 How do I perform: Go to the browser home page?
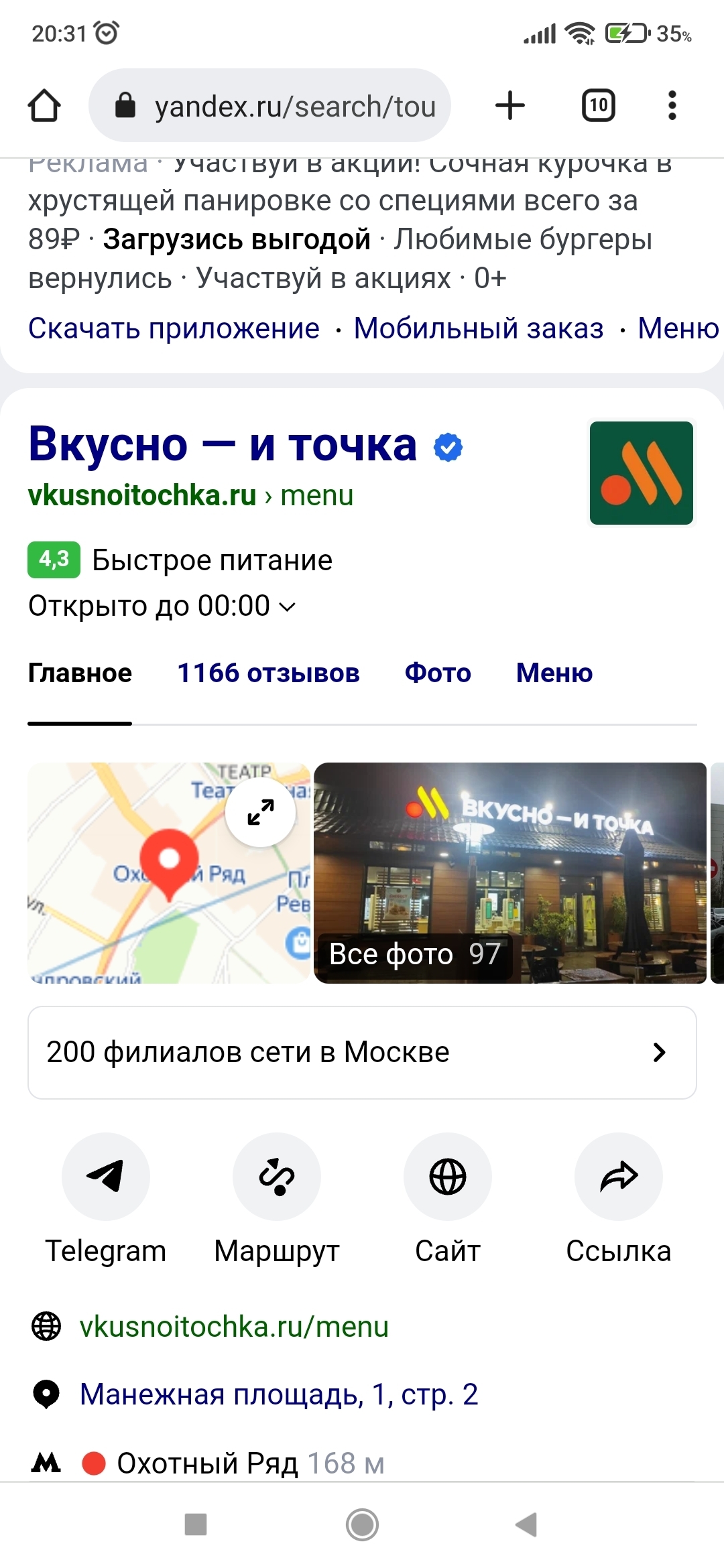coord(44,105)
